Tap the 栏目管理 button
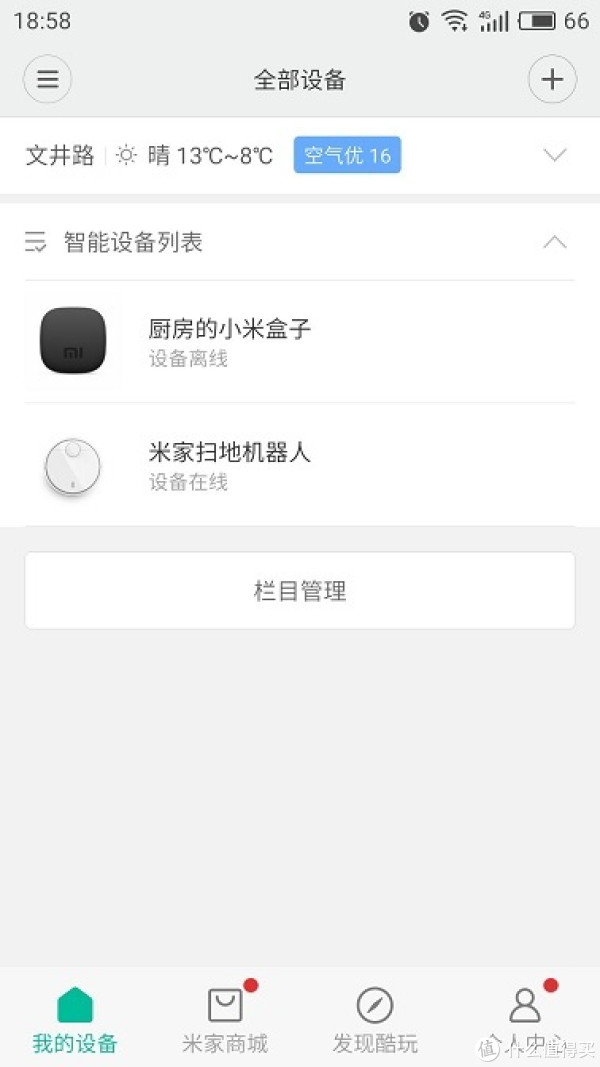Viewport: 600px width, 1067px height. pyautogui.click(x=300, y=591)
